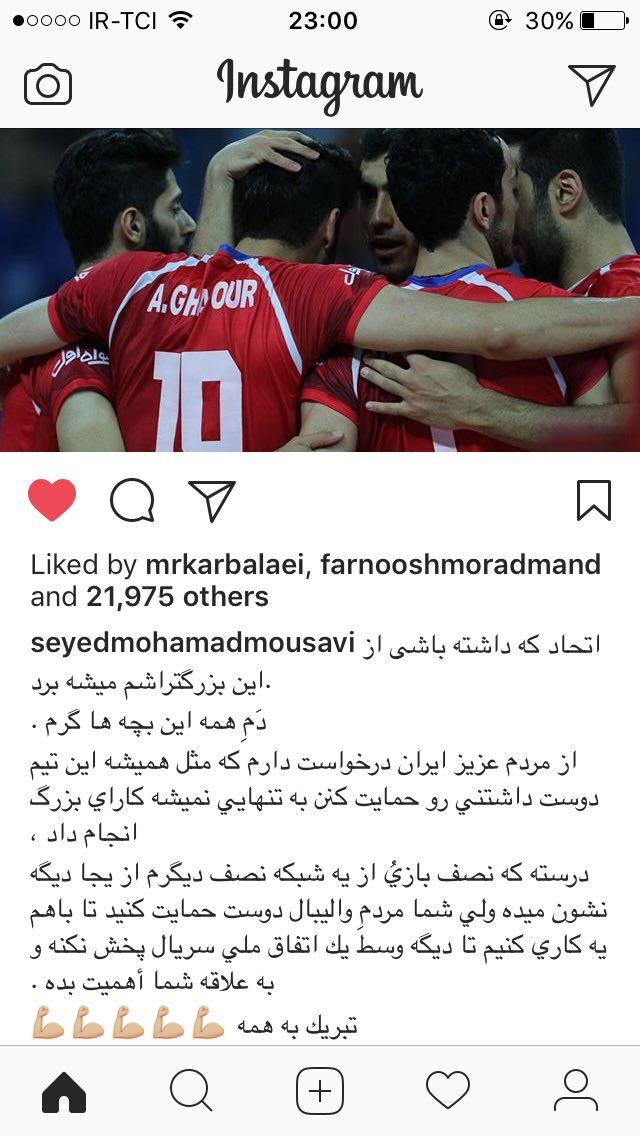Switch to the Search tab
Viewport: 640px width, 1136px height.
click(x=191, y=1090)
